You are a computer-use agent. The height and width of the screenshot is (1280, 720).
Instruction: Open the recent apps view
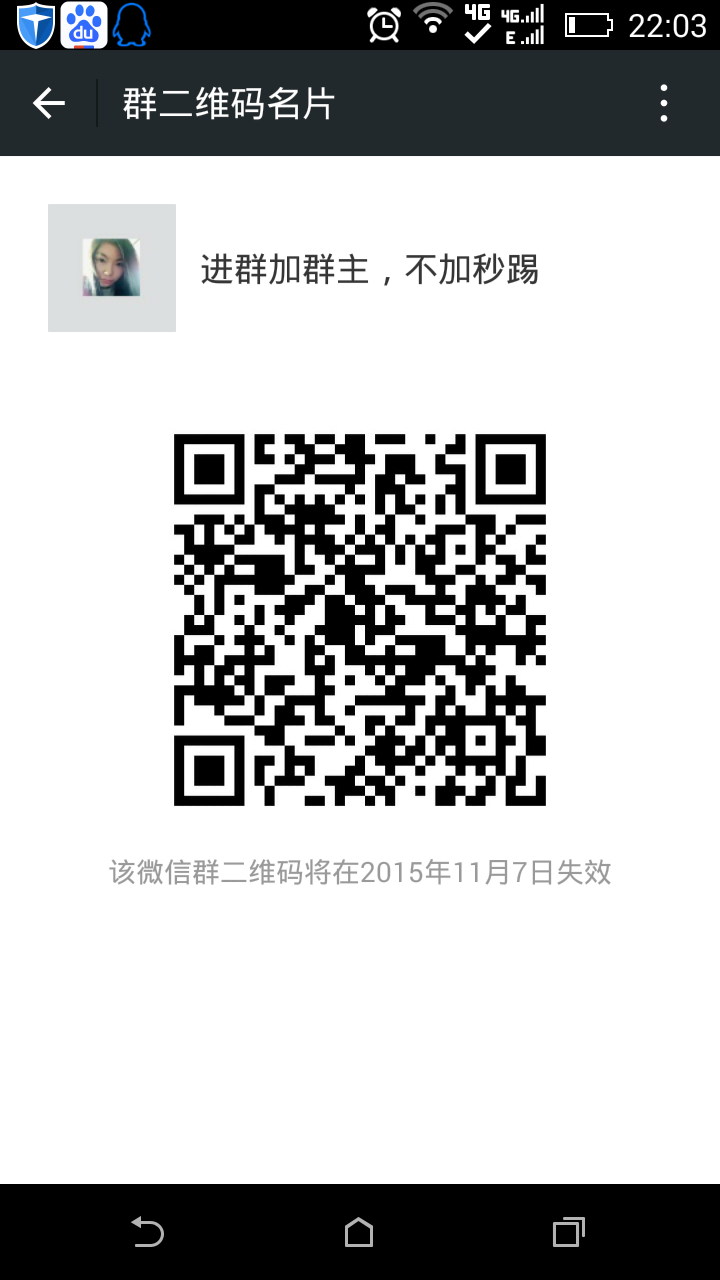click(568, 1232)
